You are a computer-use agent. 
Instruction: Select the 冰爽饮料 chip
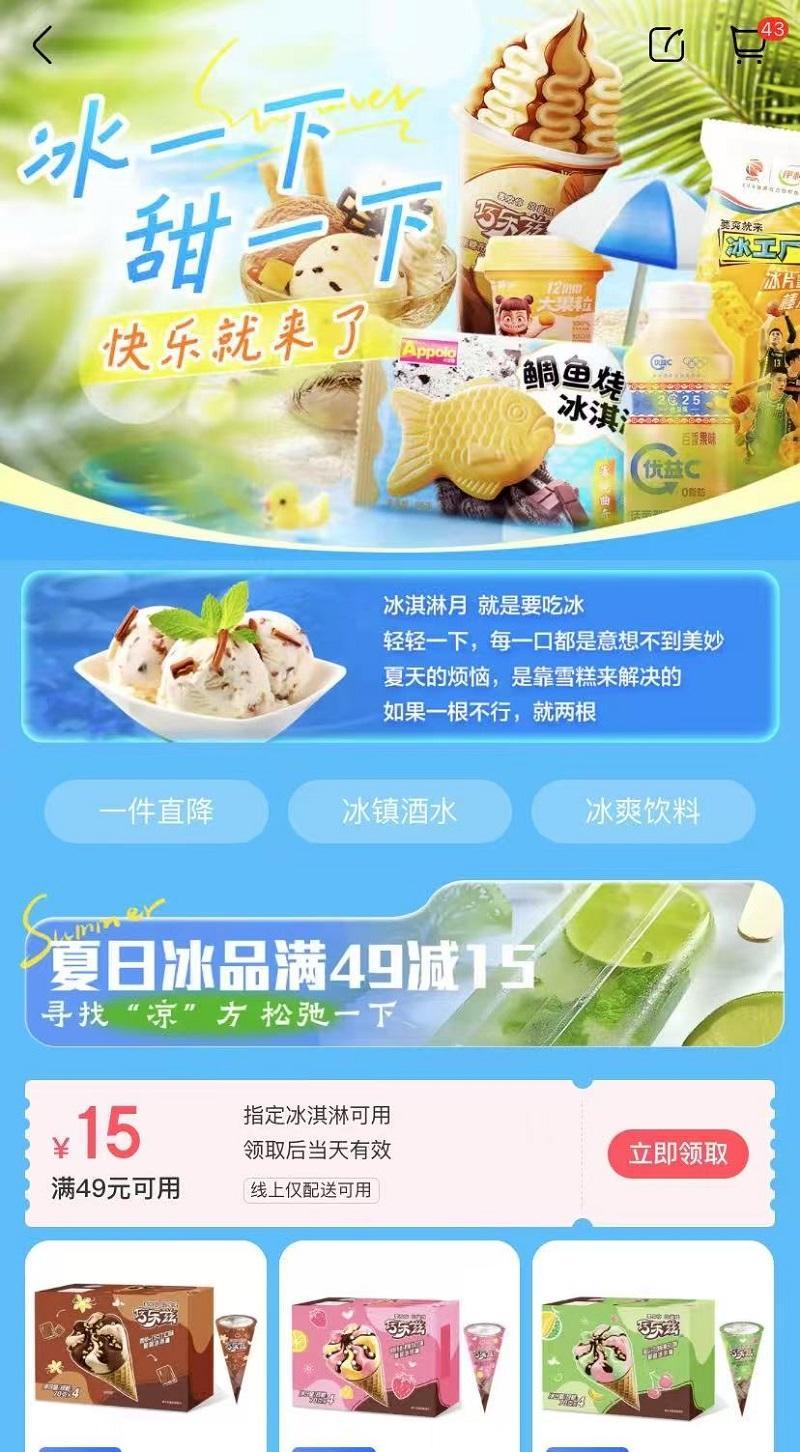pyautogui.click(x=642, y=811)
